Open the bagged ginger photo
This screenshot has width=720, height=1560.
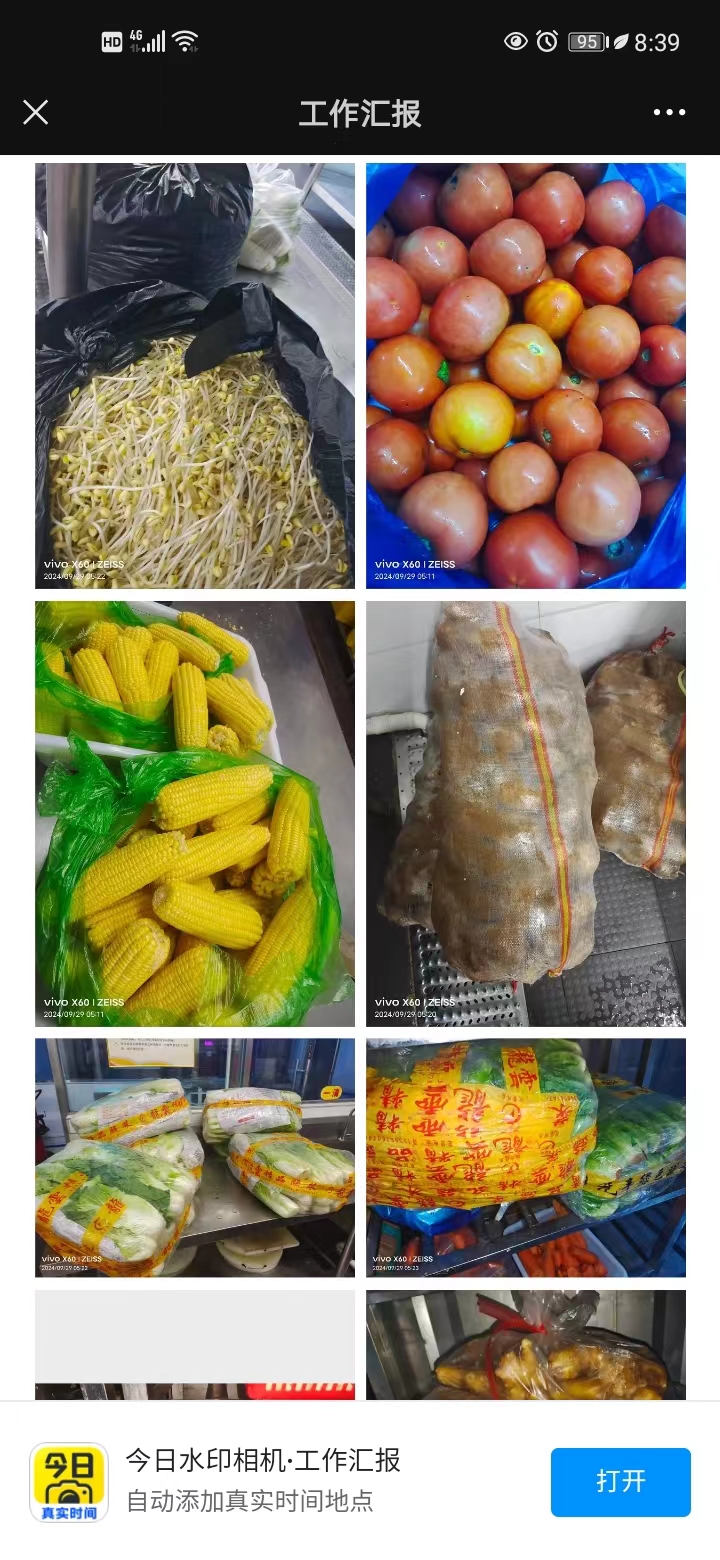[526, 1345]
